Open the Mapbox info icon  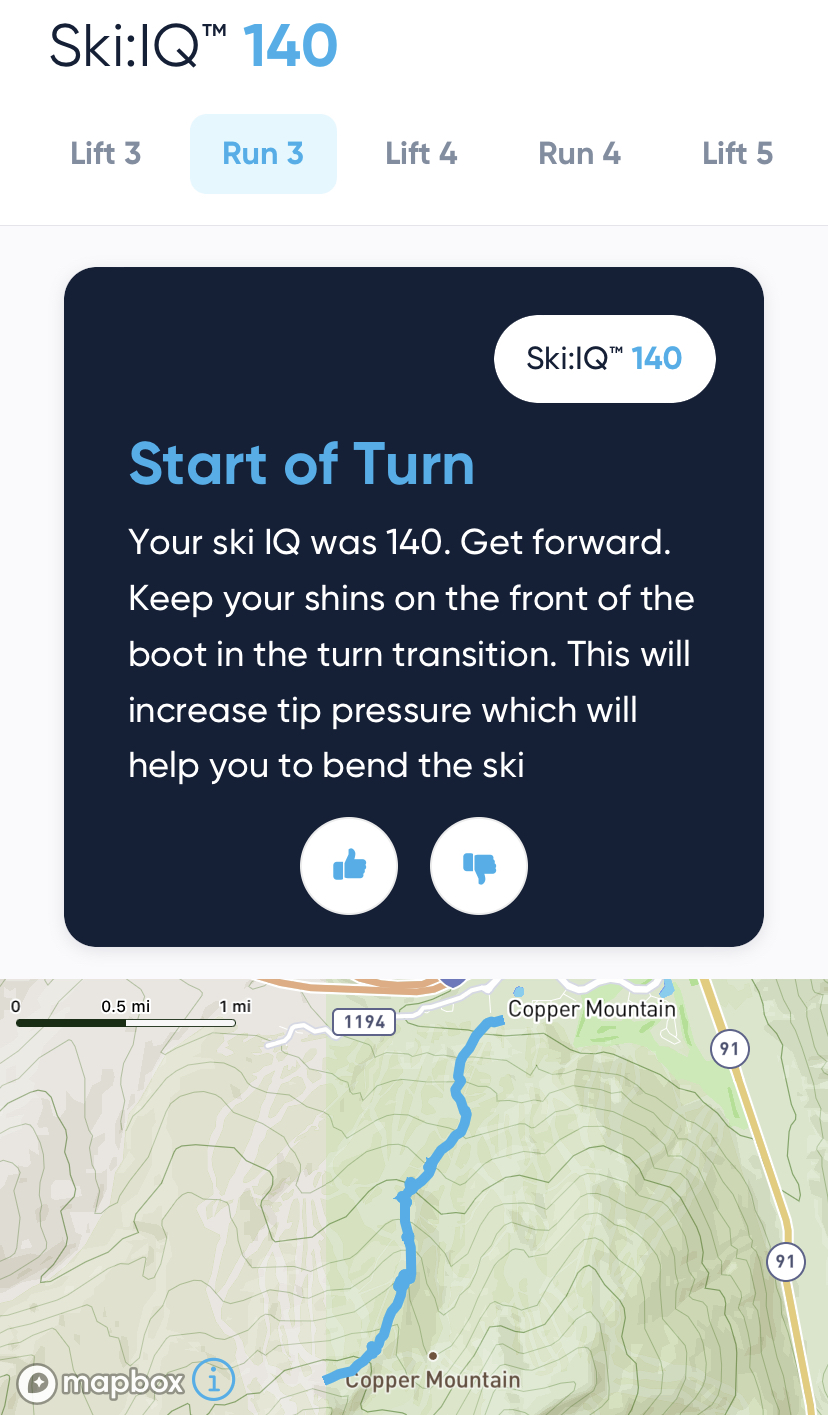coord(213,1382)
